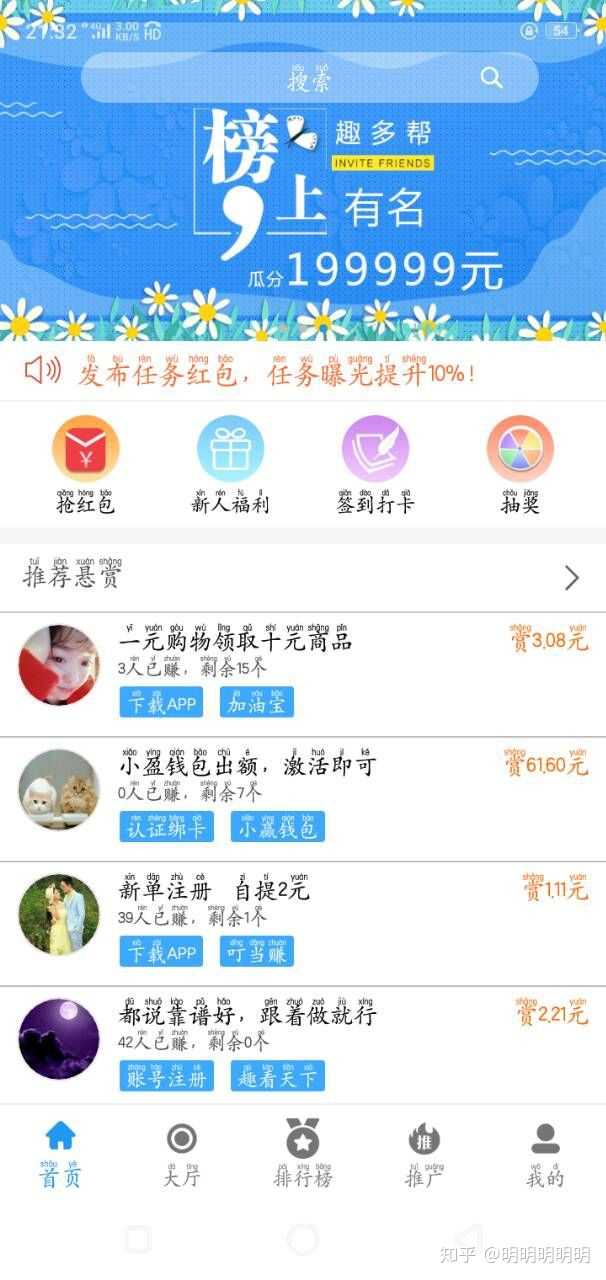Select the 叮当赚 tag chip
Screen dimensions: 606x1280
pos(256,952)
